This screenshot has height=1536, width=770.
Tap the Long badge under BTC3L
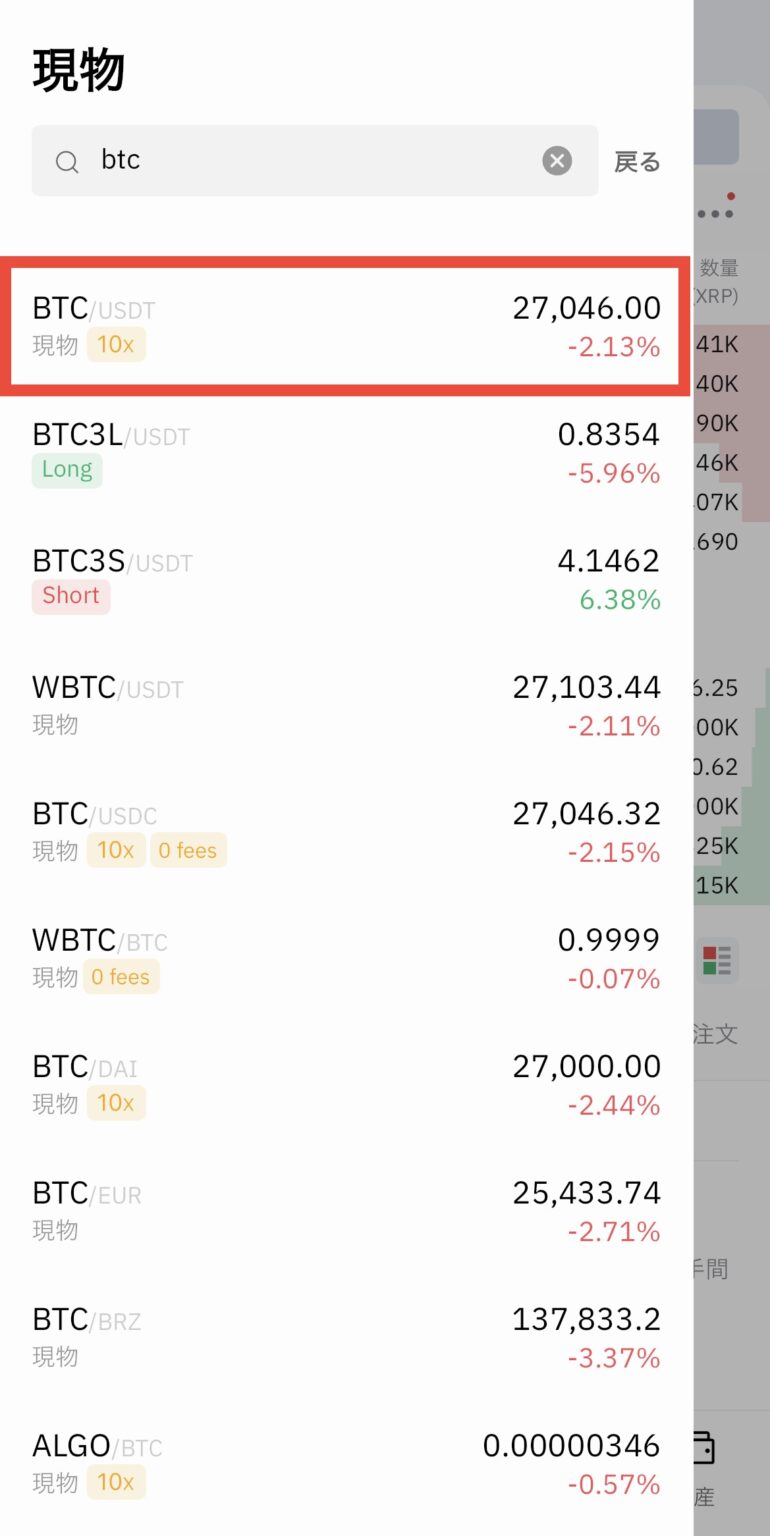[x=66, y=469]
